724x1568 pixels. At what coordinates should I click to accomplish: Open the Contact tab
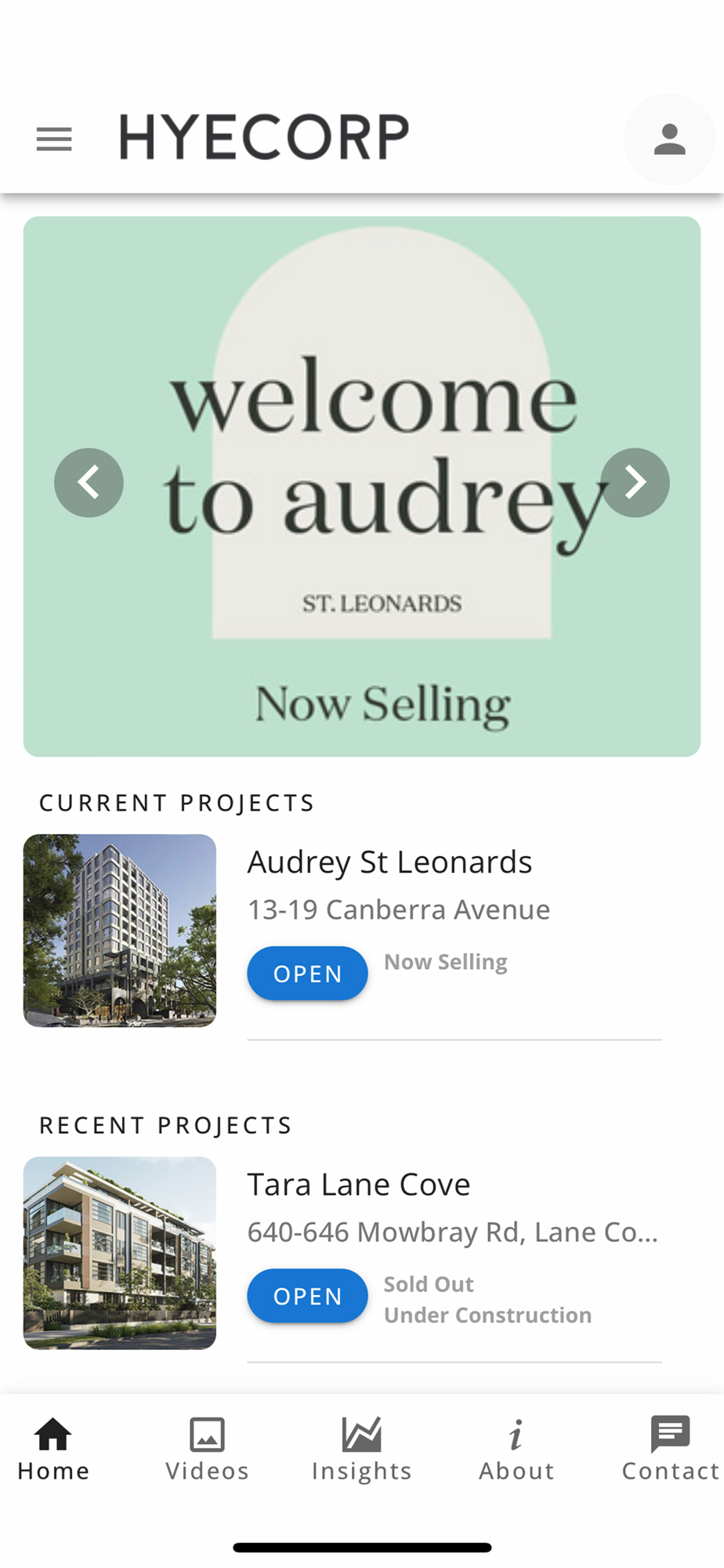pyautogui.click(x=671, y=1450)
